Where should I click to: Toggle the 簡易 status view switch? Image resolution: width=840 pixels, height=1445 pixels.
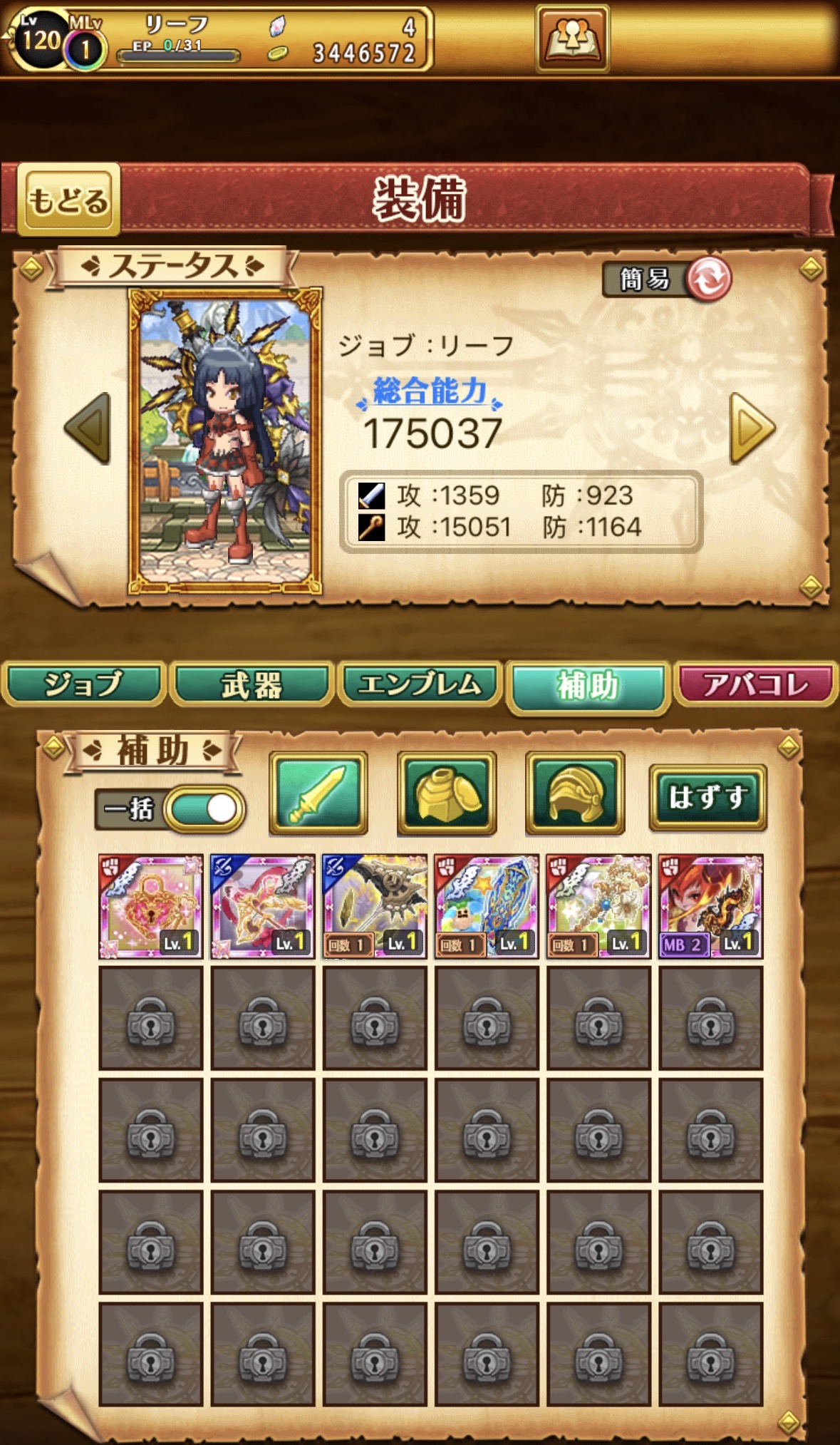click(708, 279)
